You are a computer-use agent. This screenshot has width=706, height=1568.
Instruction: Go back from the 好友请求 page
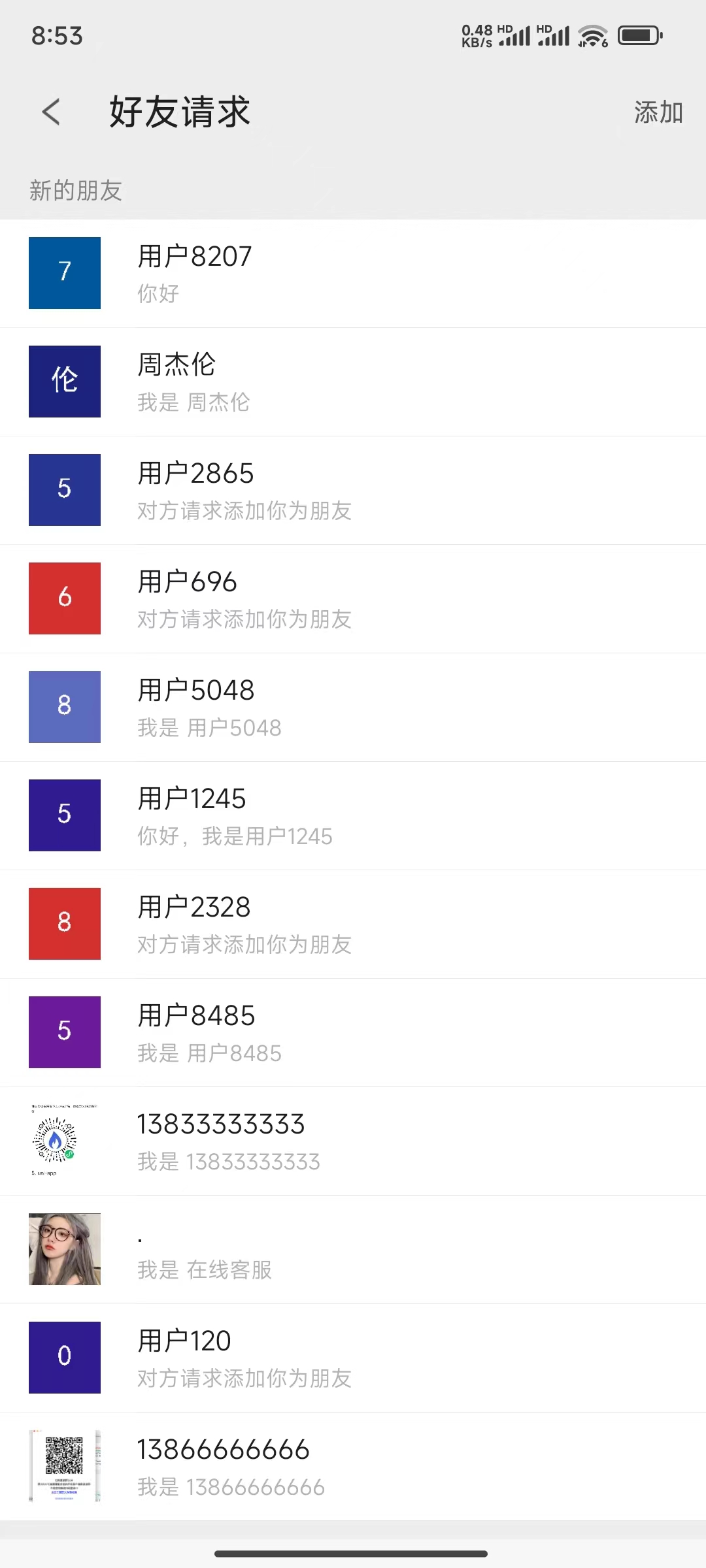[x=51, y=112]
